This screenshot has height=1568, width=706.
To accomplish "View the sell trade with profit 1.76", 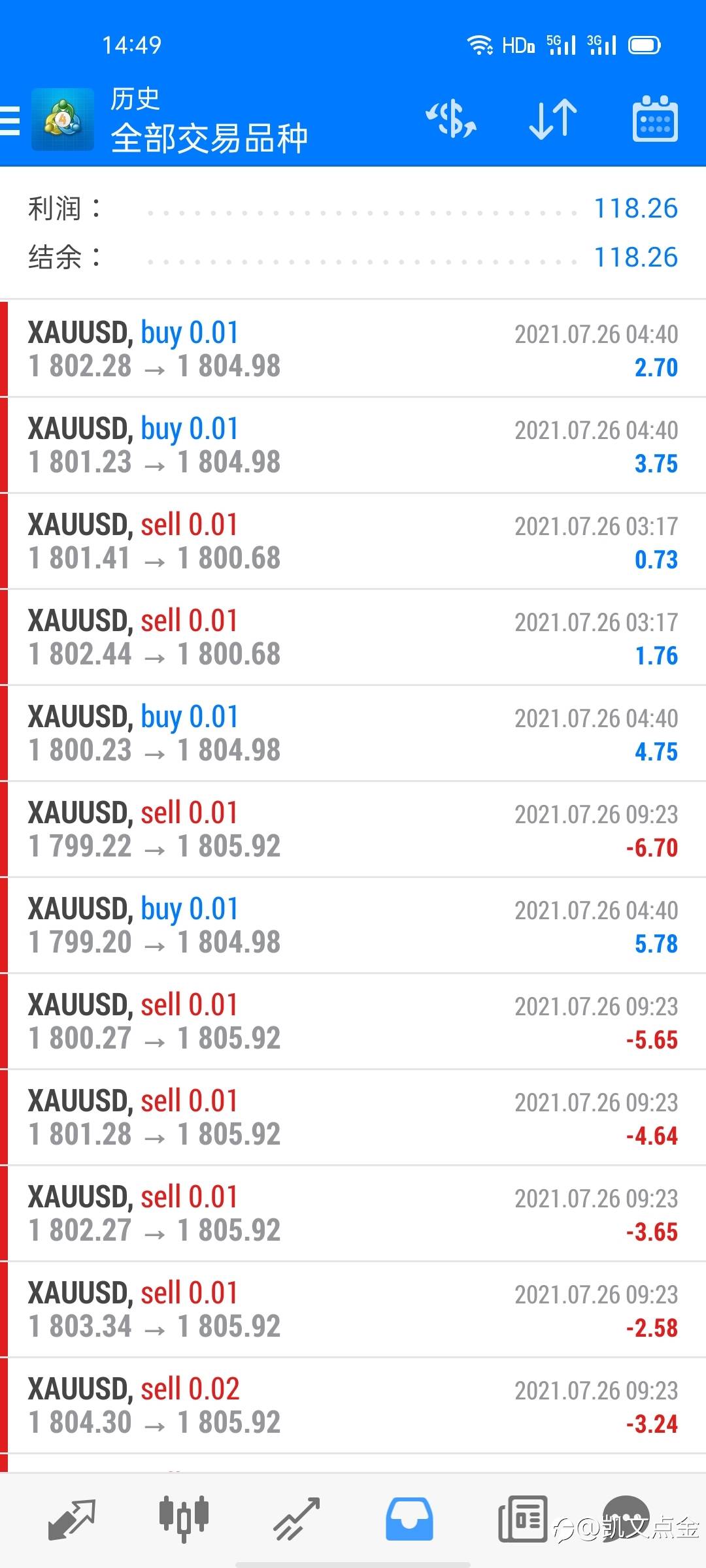I will [353, 637].
